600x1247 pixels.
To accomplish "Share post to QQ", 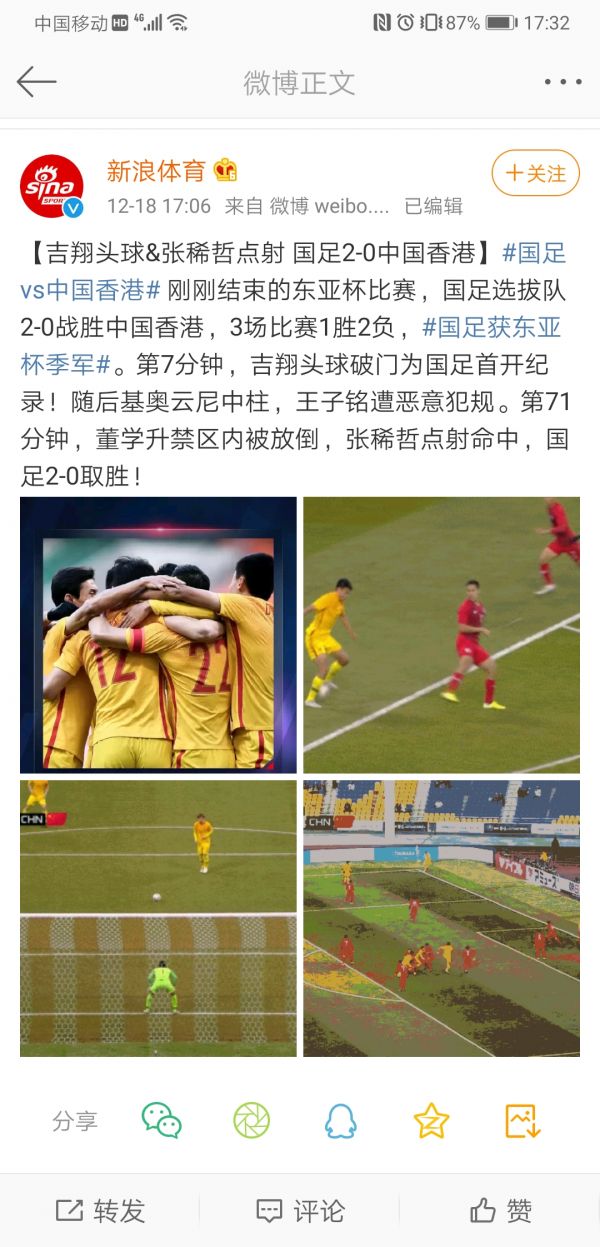I will pos(340,1120).
